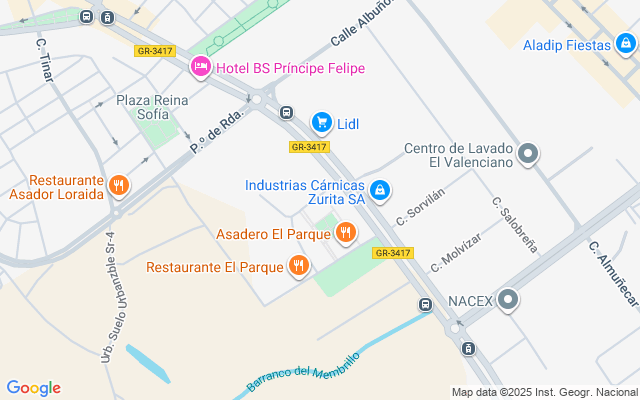Open the Google logo link
The image size is (640, 400).
coord(33,388)
